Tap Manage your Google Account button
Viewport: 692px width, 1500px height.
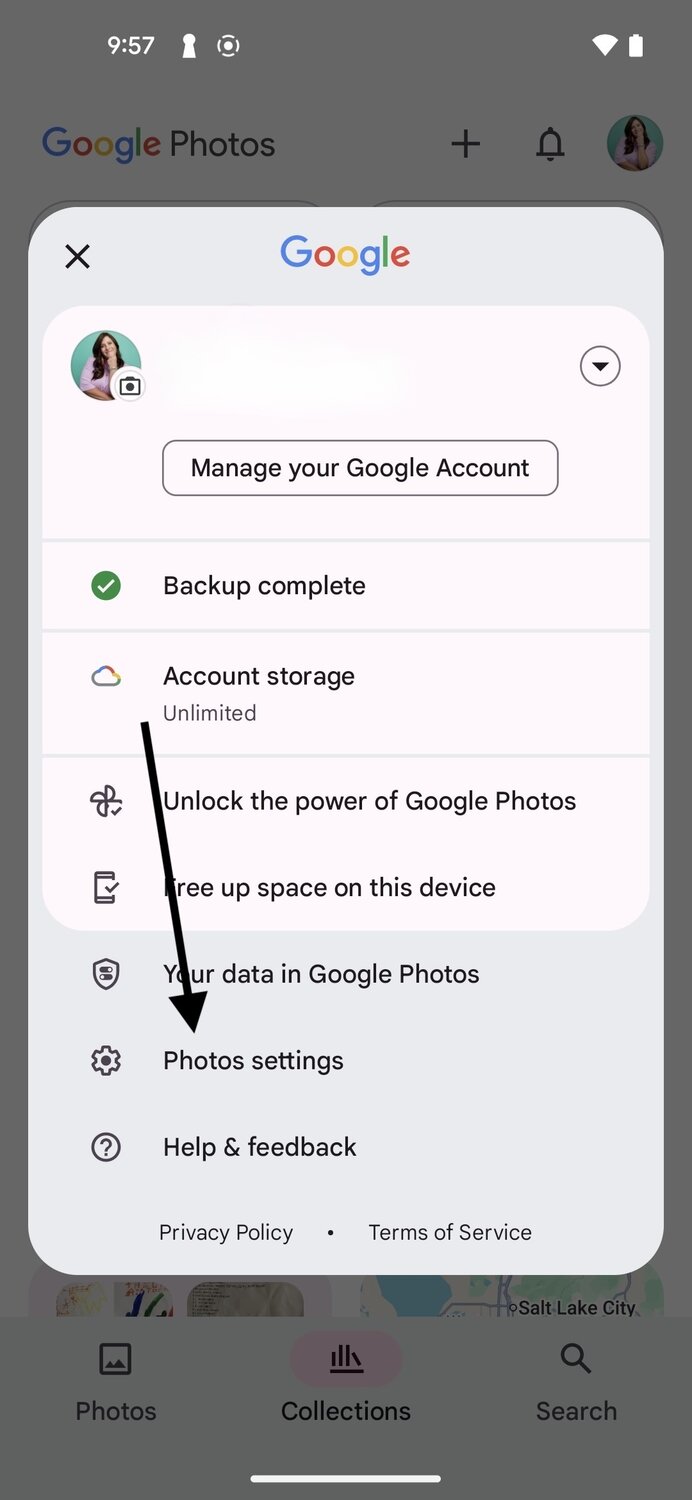click(x=360, y=468)
